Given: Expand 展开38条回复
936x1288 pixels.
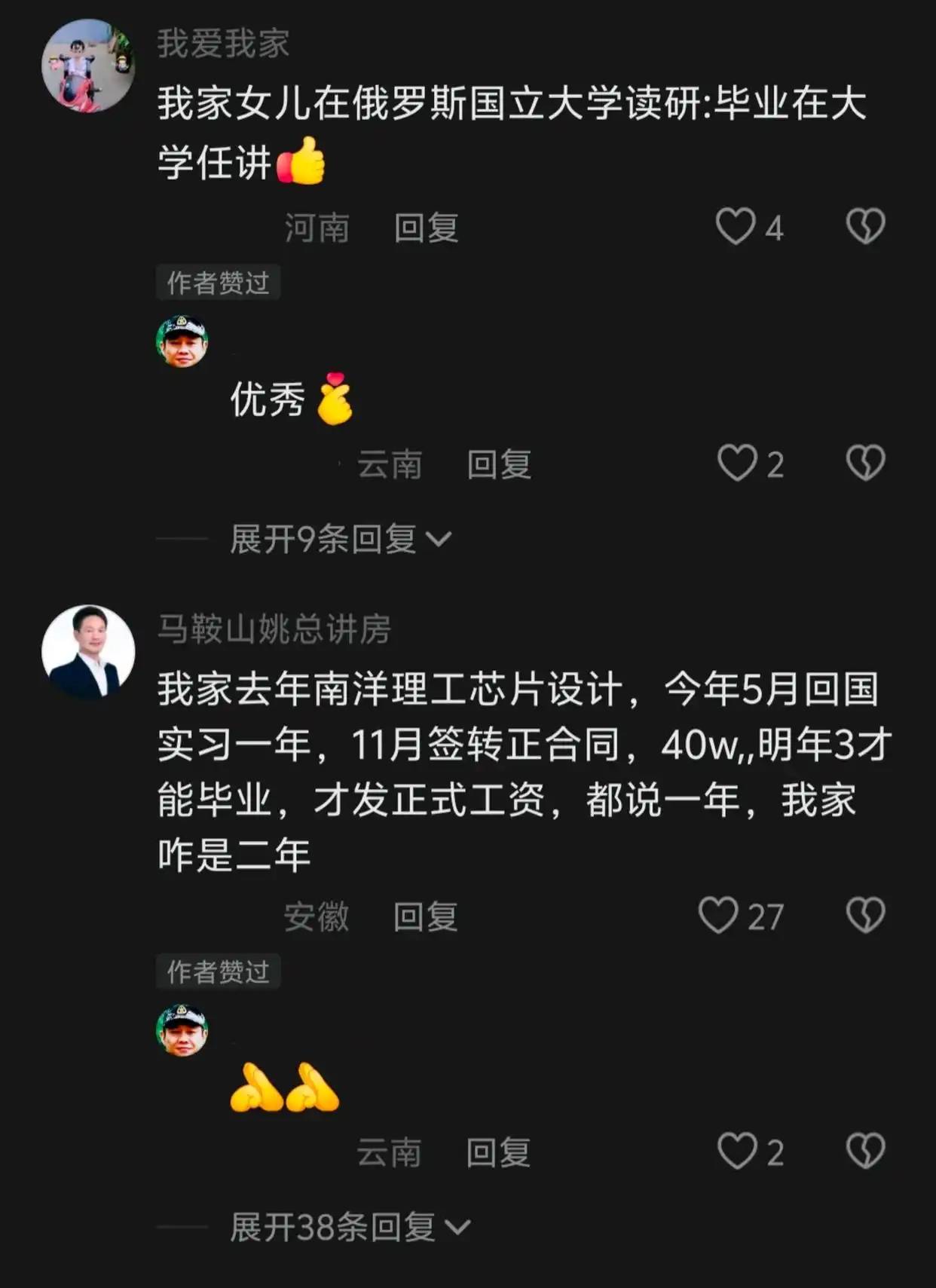Looking at the screenshot, I should 349,1227.
